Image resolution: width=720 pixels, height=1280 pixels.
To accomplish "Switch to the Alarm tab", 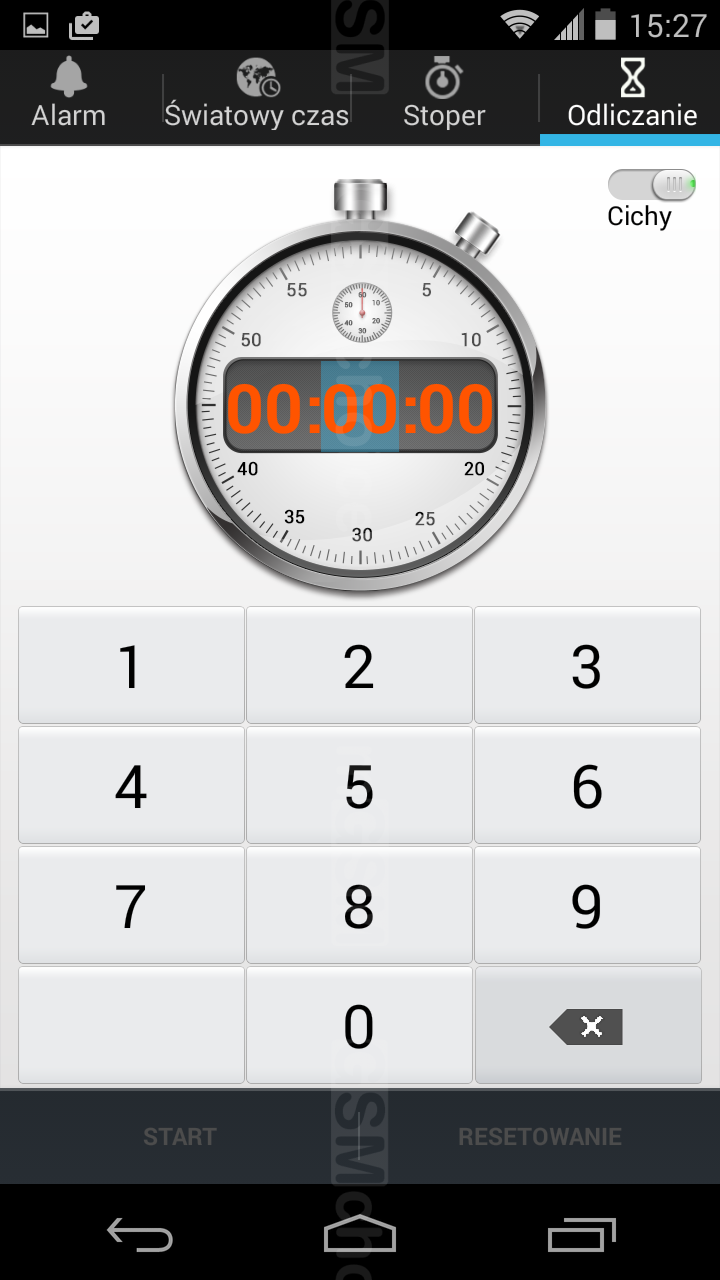I will (x=69, y=97).
